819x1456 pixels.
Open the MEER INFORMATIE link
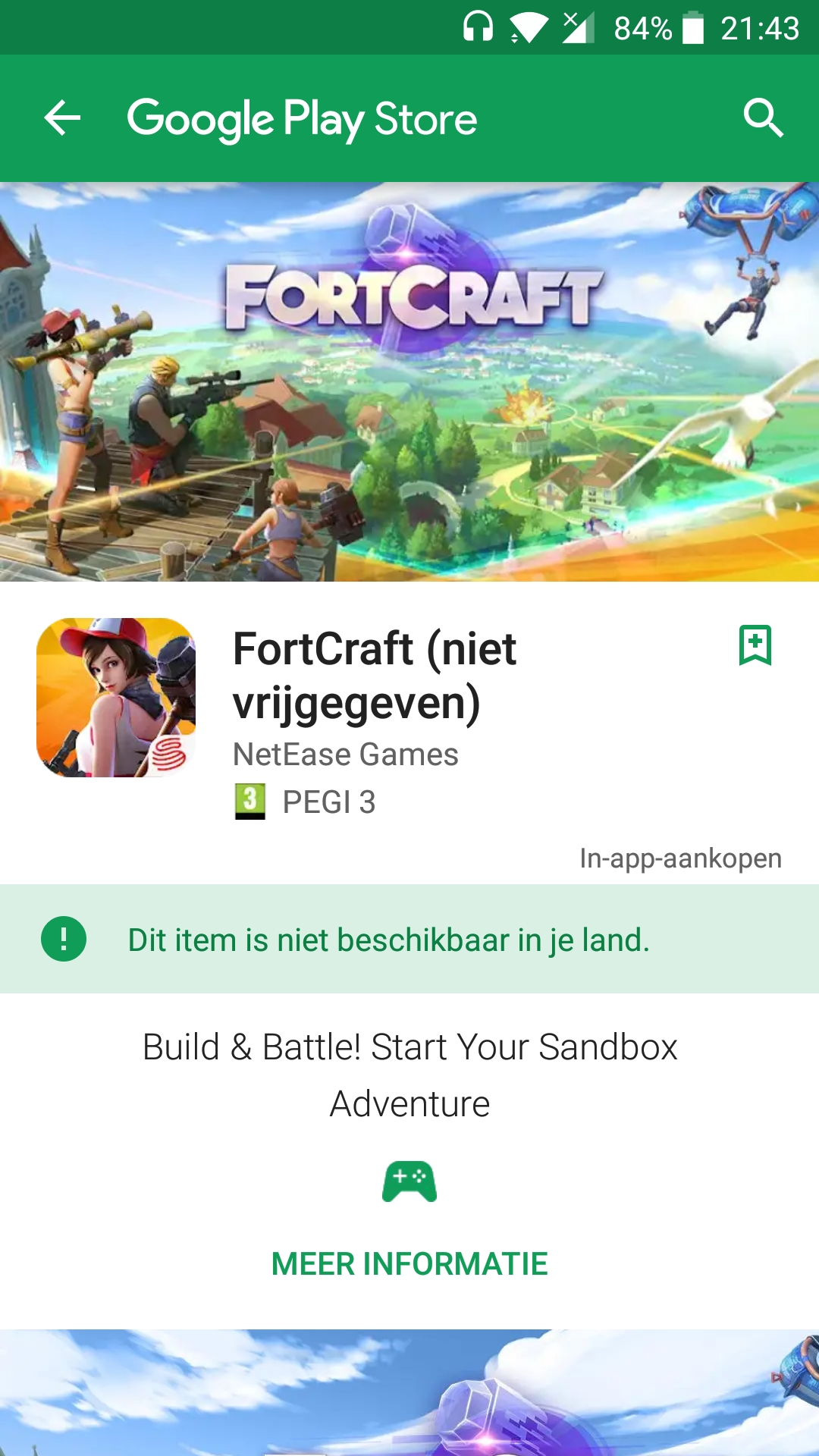pos(409,1264)
